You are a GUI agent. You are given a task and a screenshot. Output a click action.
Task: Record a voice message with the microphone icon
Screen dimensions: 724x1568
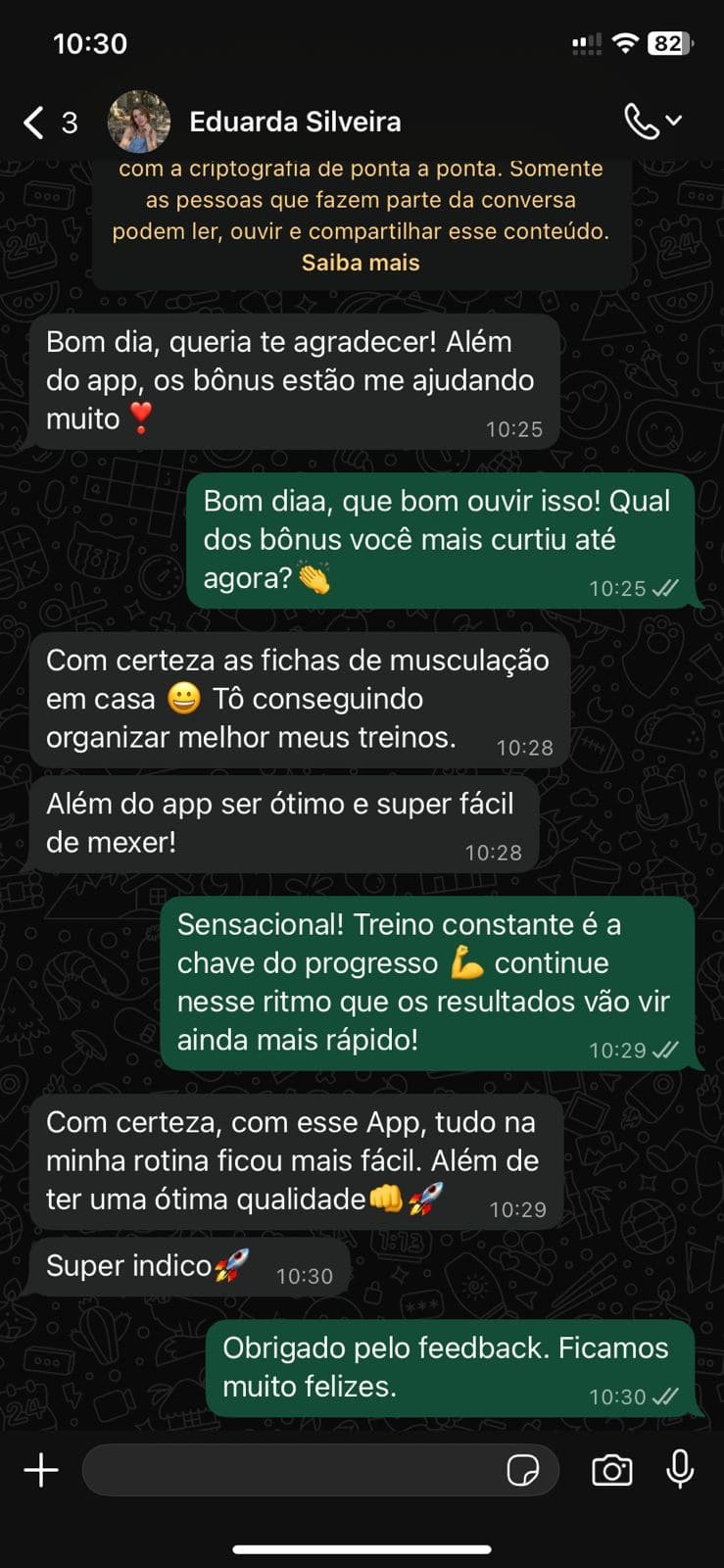[x=681, y=1470]
